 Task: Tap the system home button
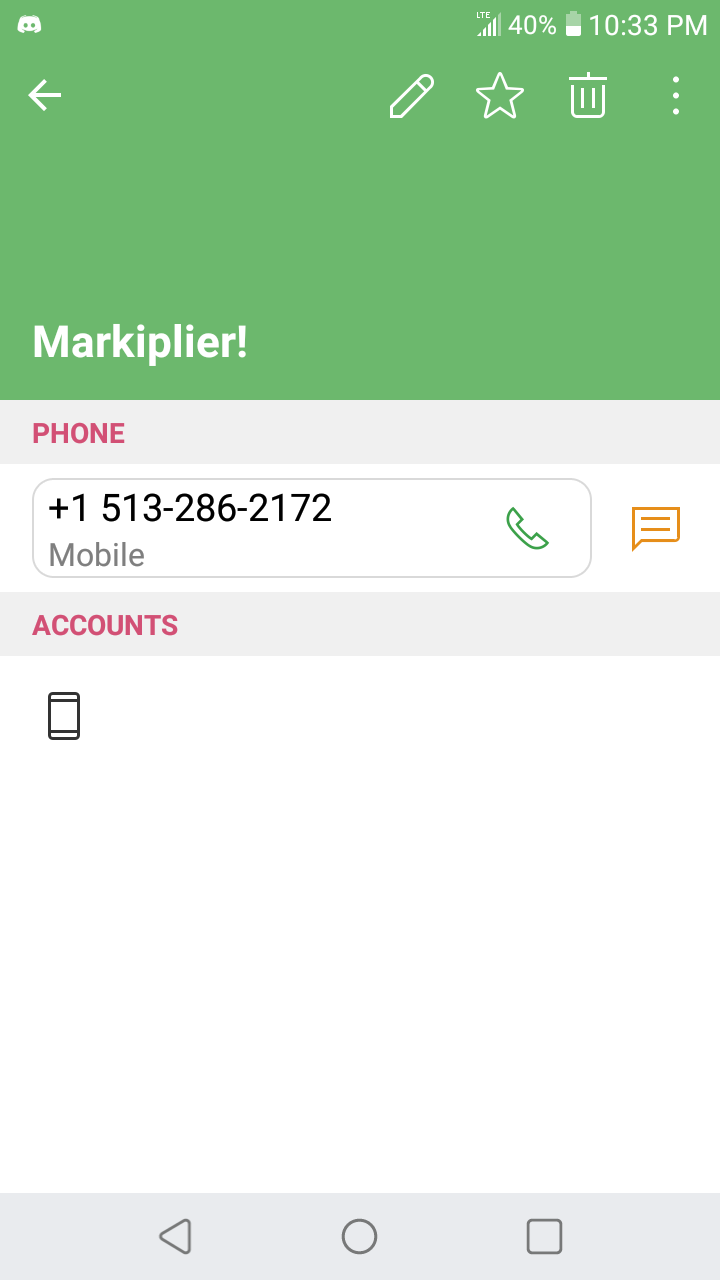click(360, 1236)
